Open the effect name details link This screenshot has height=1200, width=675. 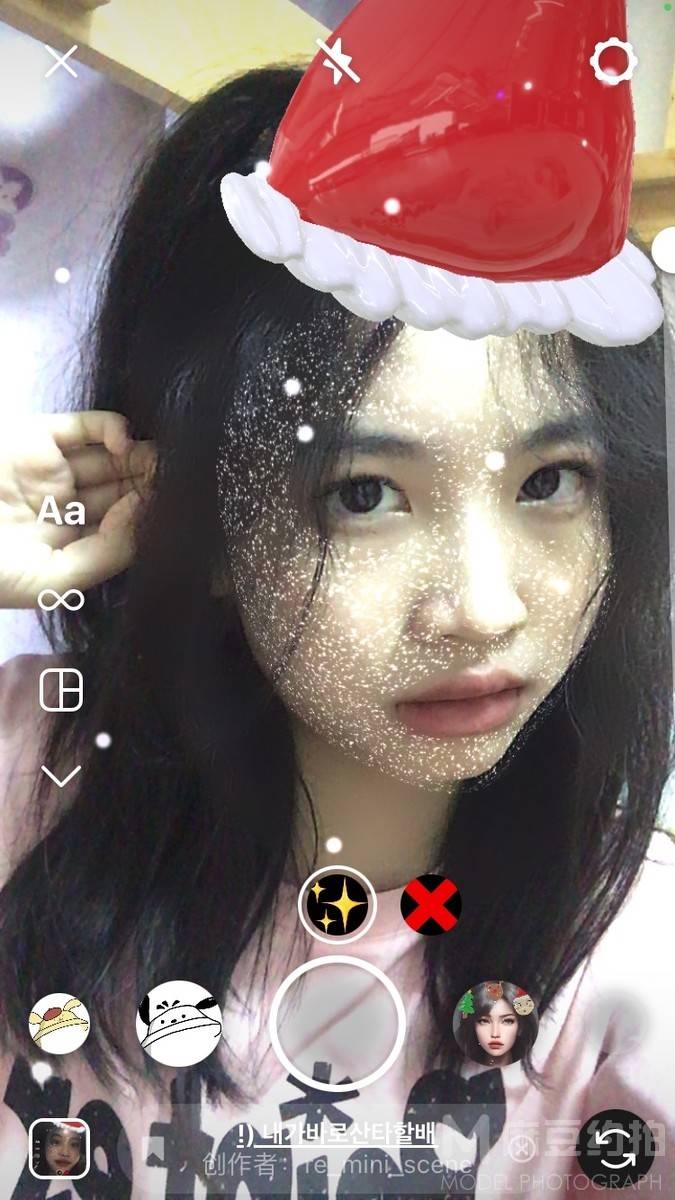tap(337, 1134)
